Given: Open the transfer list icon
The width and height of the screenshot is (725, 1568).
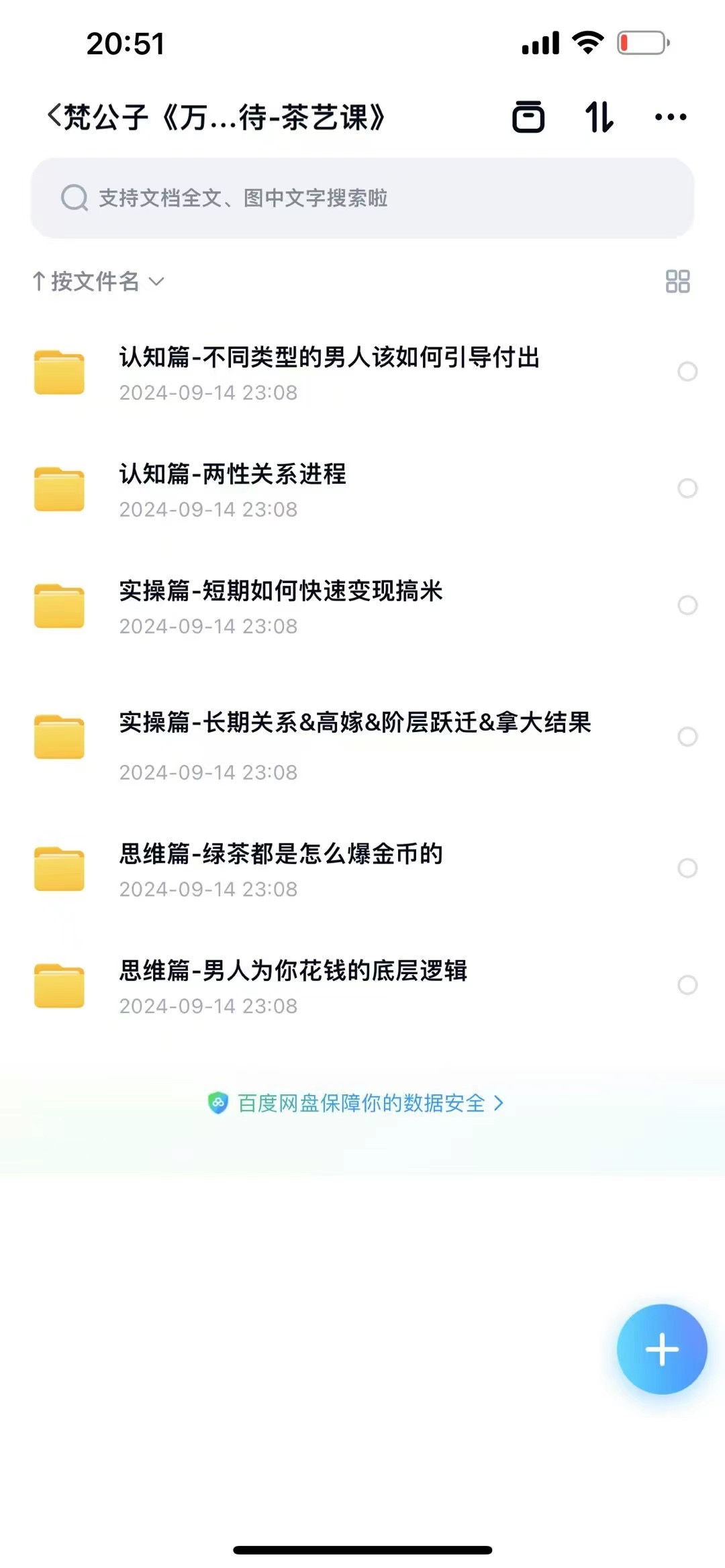Looking at the screenshot, I should (599, 117).
